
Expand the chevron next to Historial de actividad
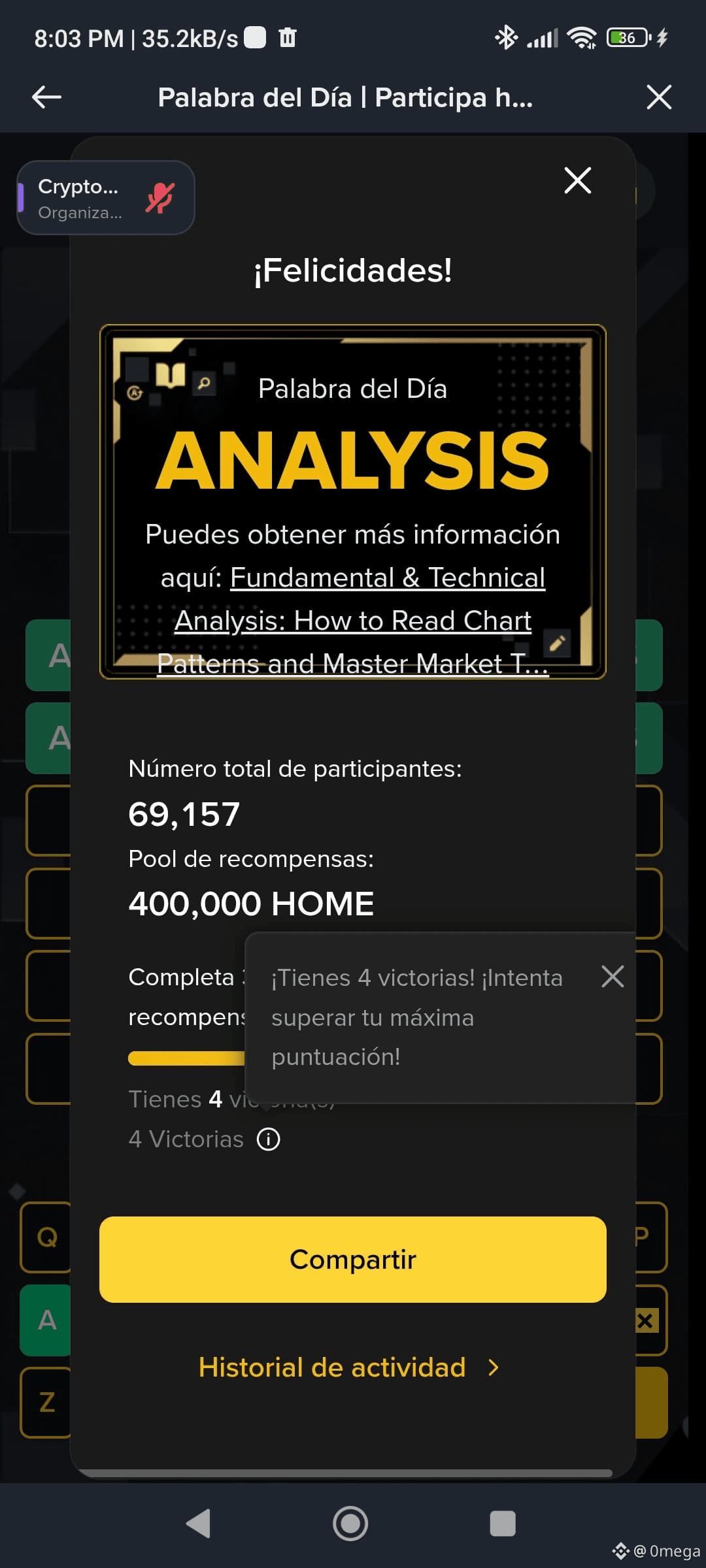[492, 1367]
